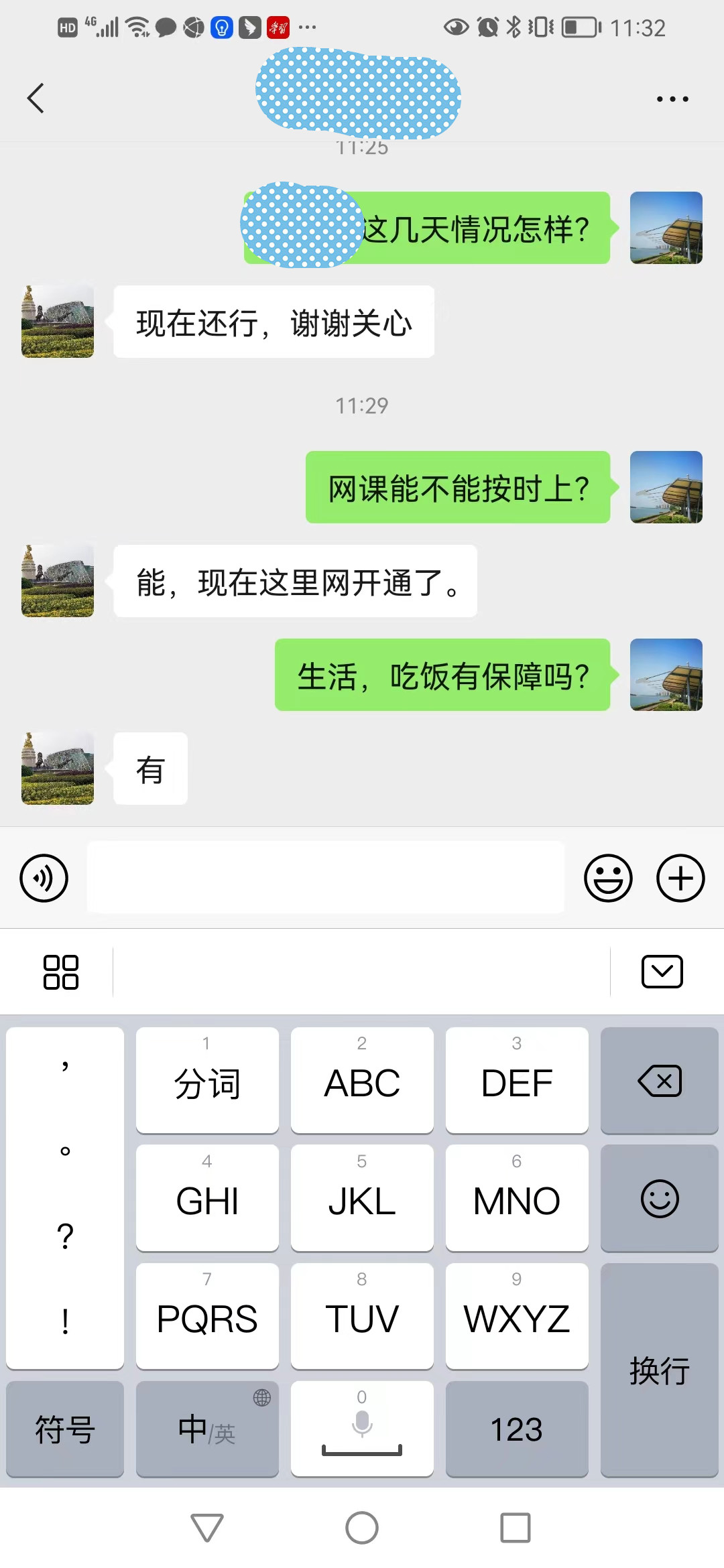
Task: Type the MNO key
Action: (516, 1198)
